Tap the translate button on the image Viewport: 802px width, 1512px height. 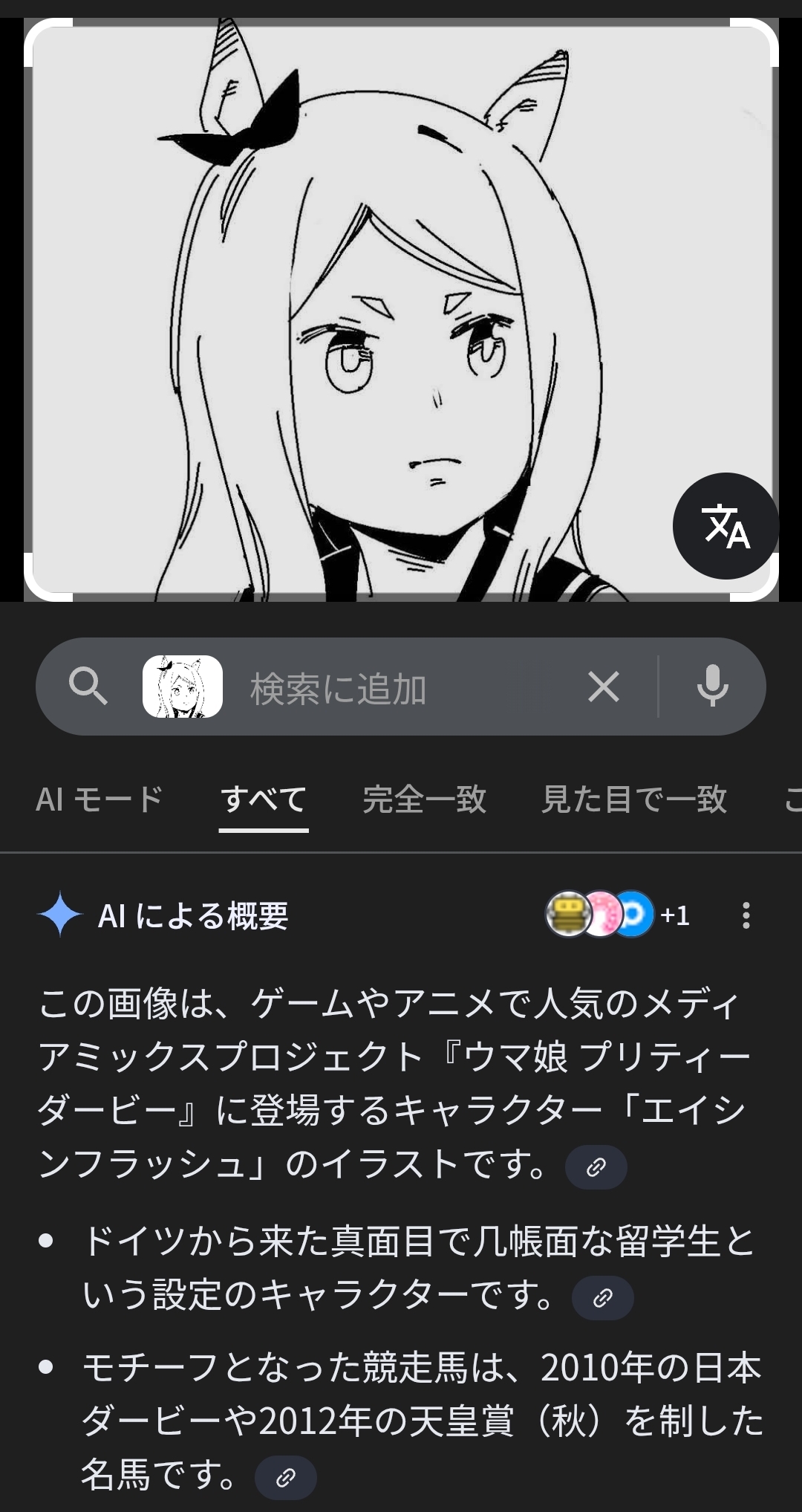pos(726,526)
